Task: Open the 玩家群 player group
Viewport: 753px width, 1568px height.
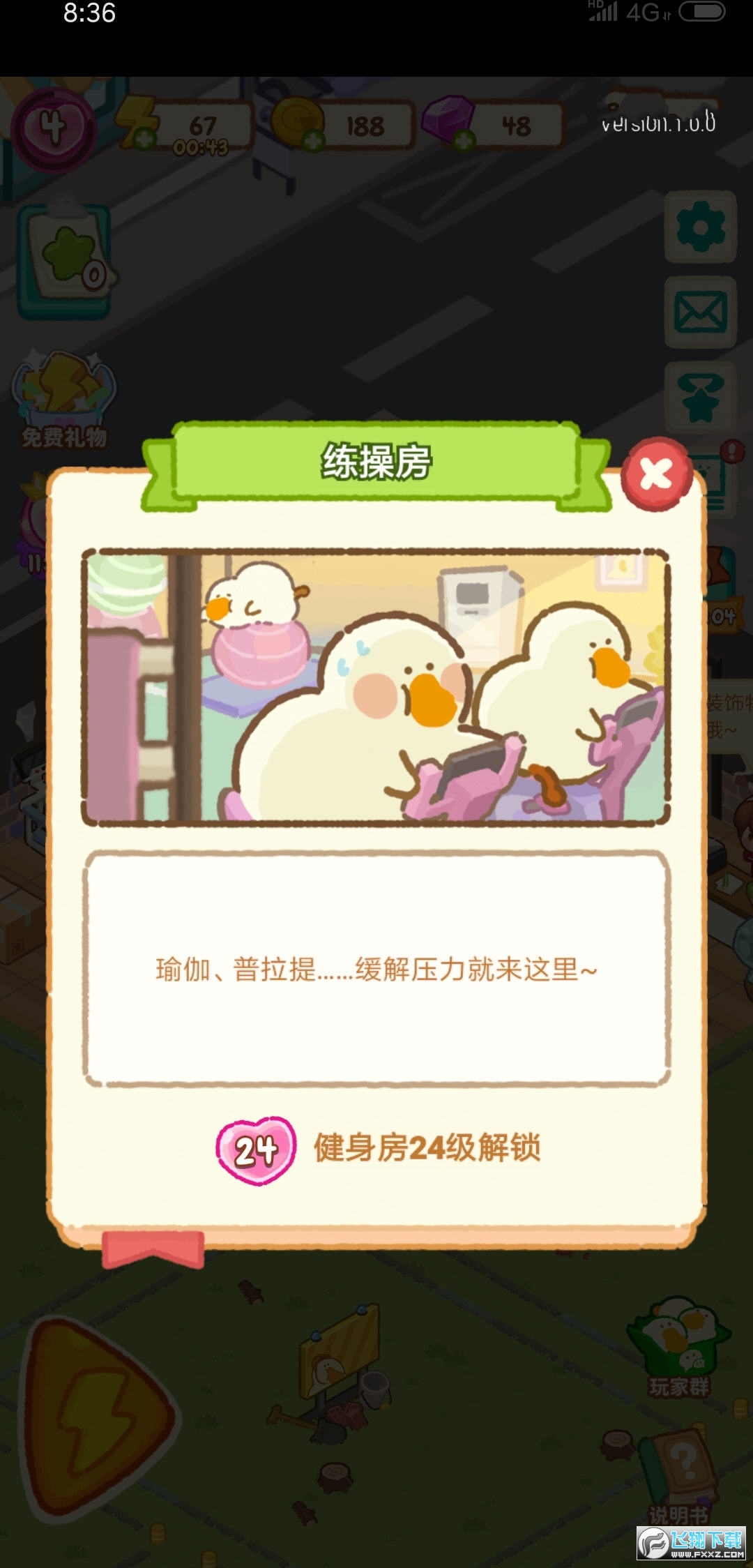Action: pyautogui.click(x=678, y=1348)
